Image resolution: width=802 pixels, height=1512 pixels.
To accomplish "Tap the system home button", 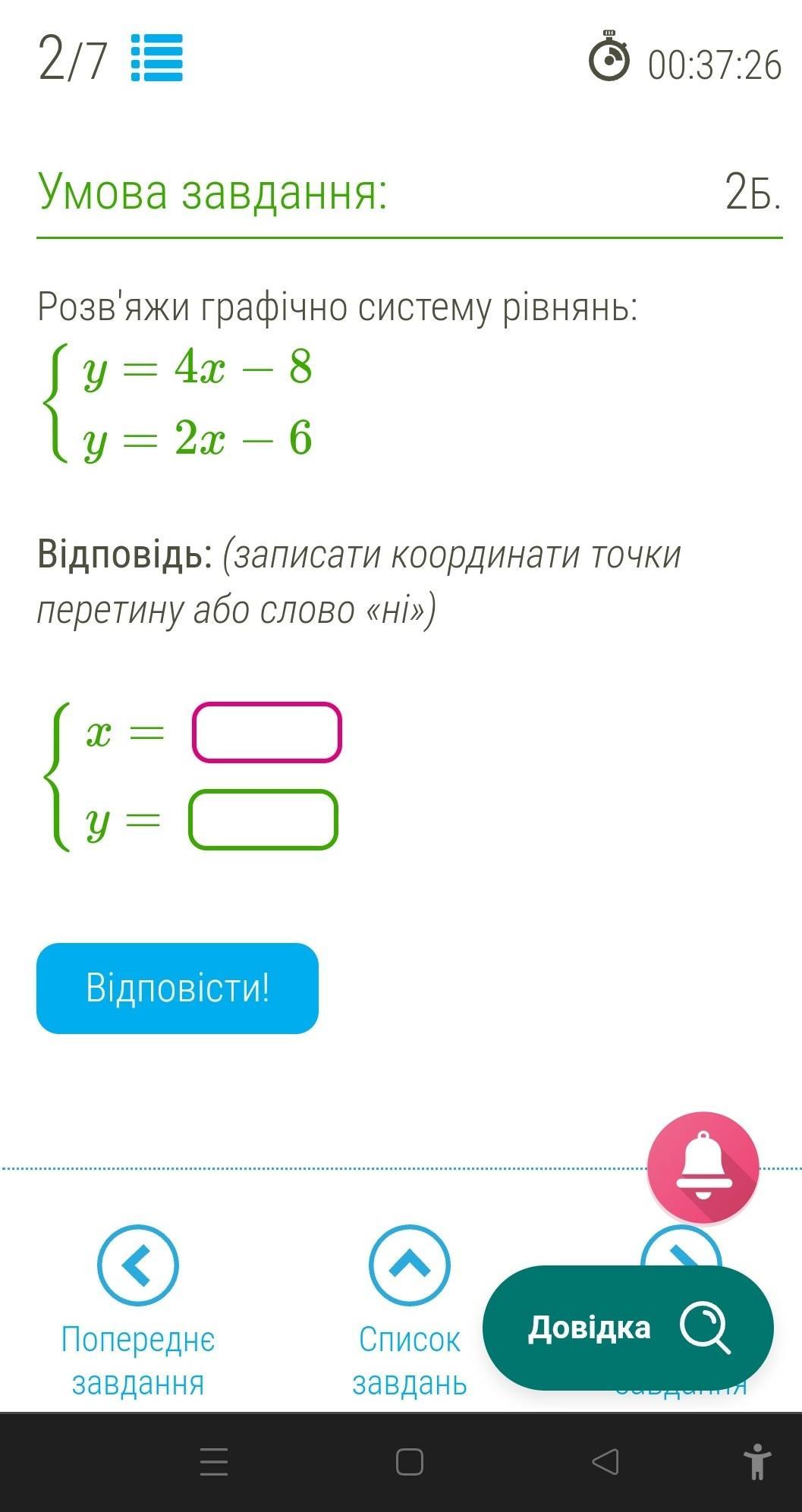I will 410,1462.
